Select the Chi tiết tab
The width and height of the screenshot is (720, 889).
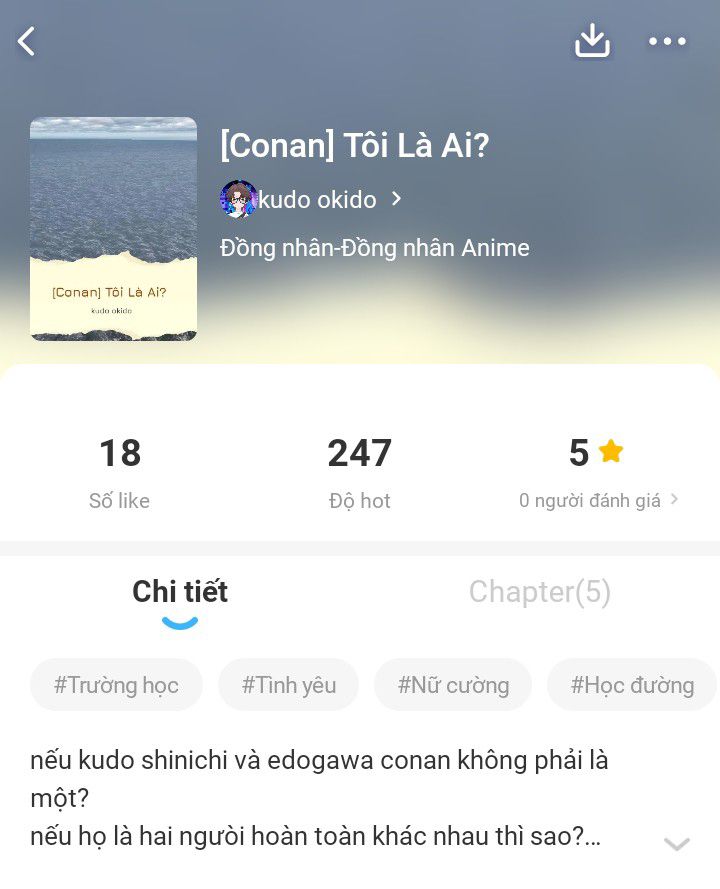click(180, 592)
